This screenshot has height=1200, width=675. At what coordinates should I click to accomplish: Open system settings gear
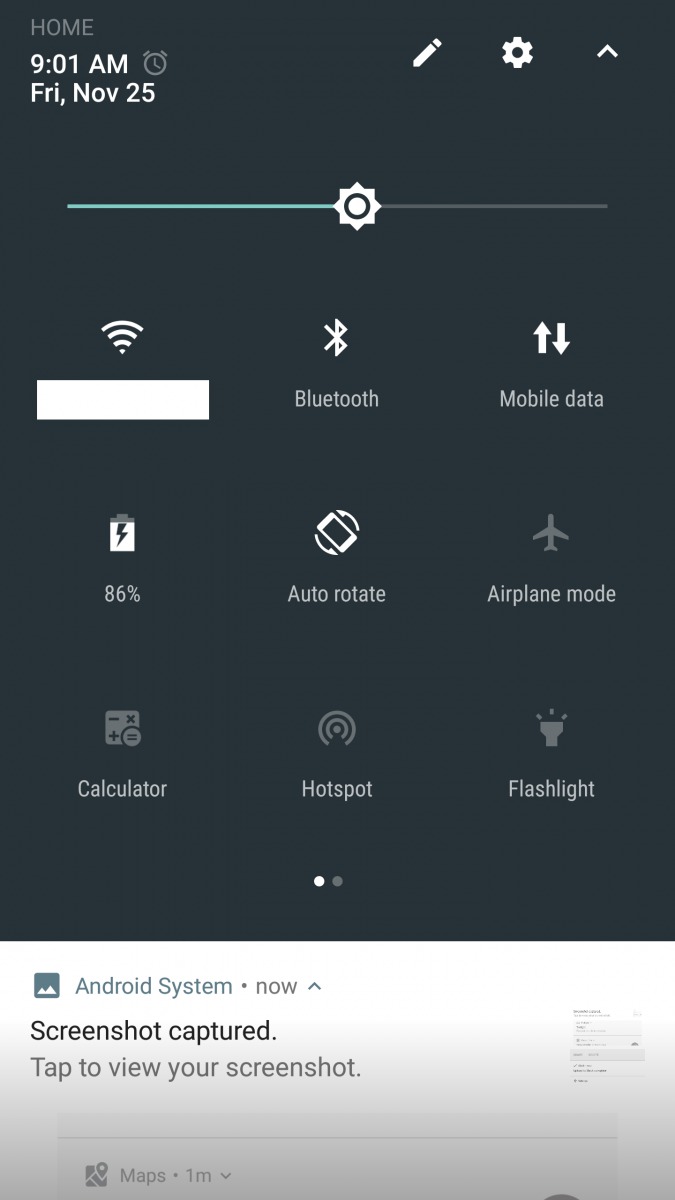click(x=517, y=53)
